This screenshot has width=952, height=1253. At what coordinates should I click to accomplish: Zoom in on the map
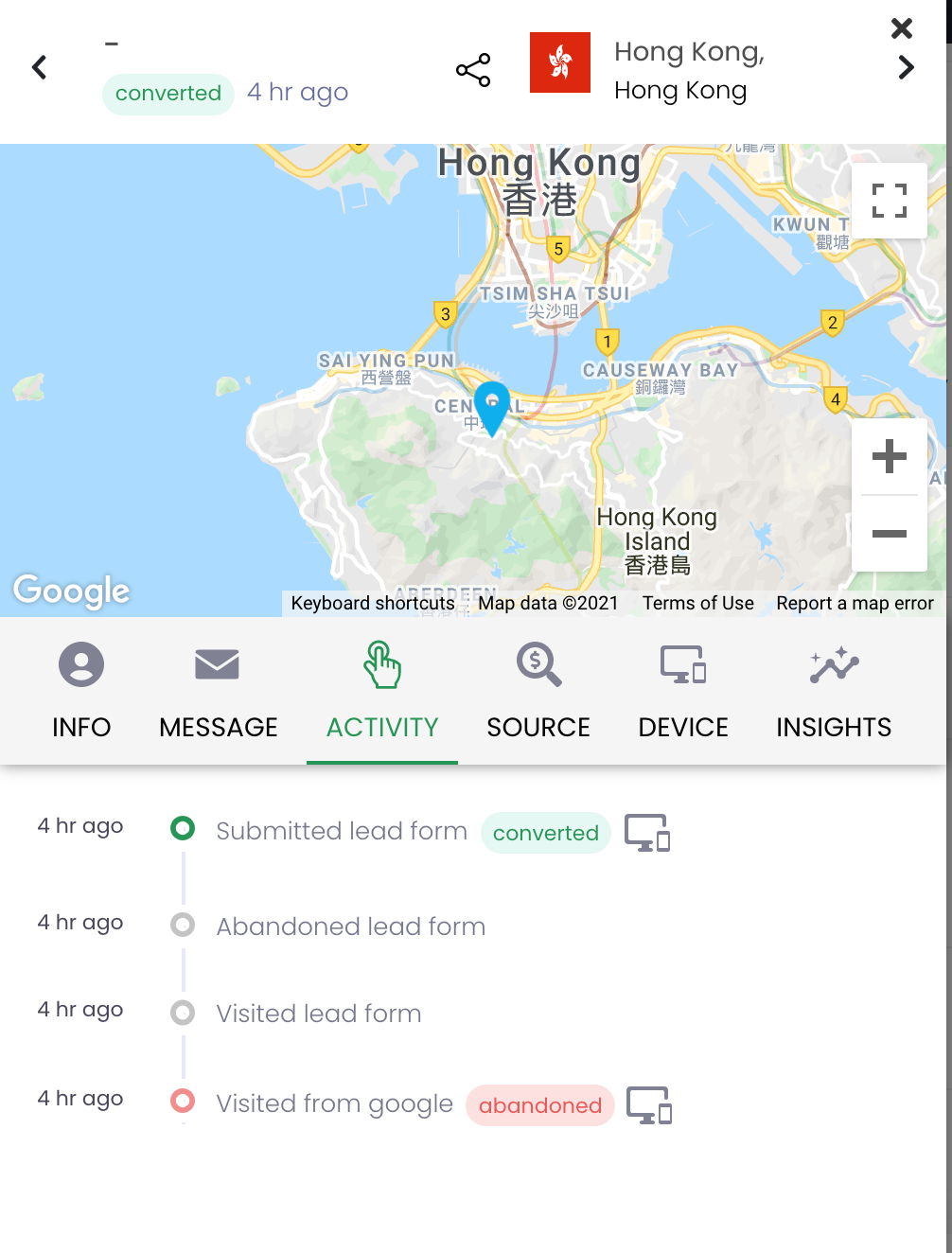pyautogui.click(x=889, y=457)
